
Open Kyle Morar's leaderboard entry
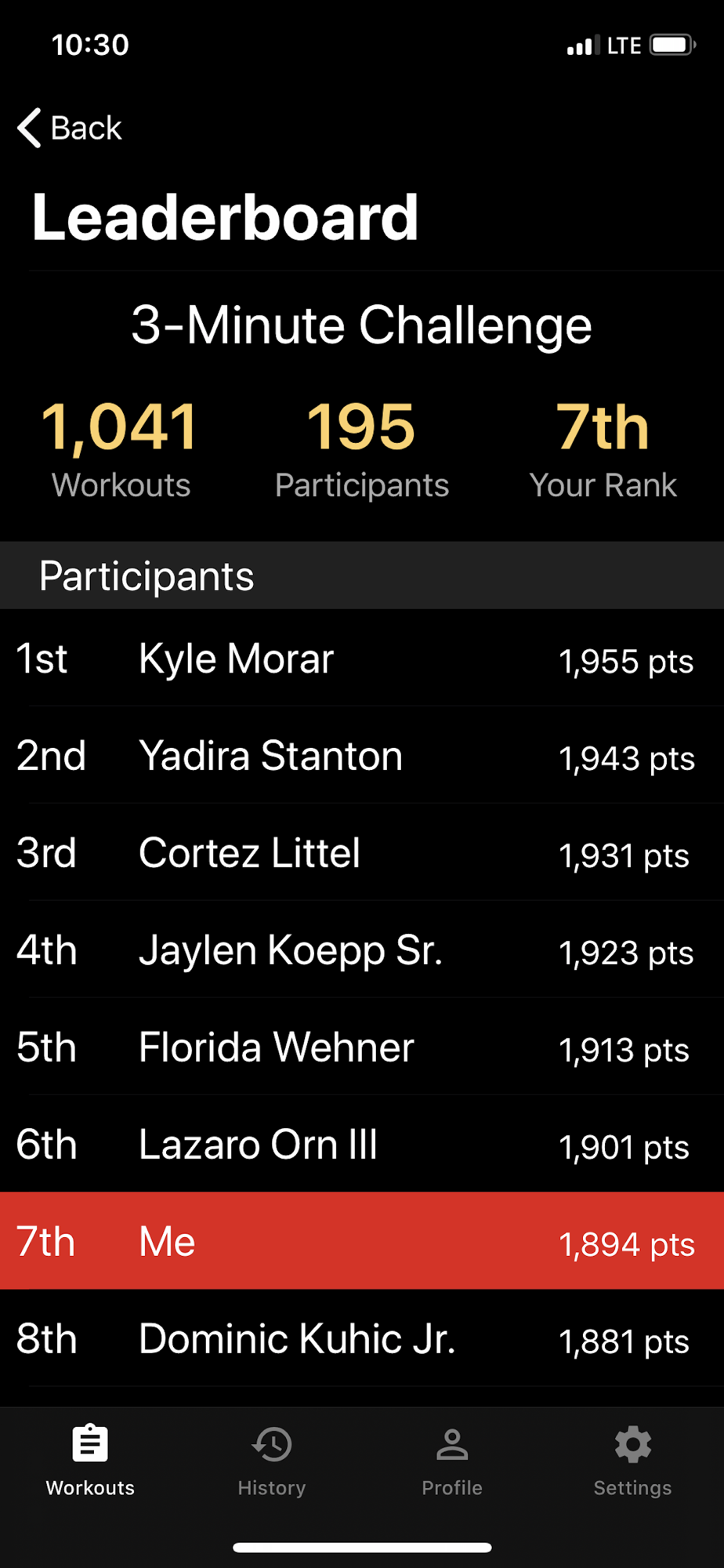click(362, 659)
